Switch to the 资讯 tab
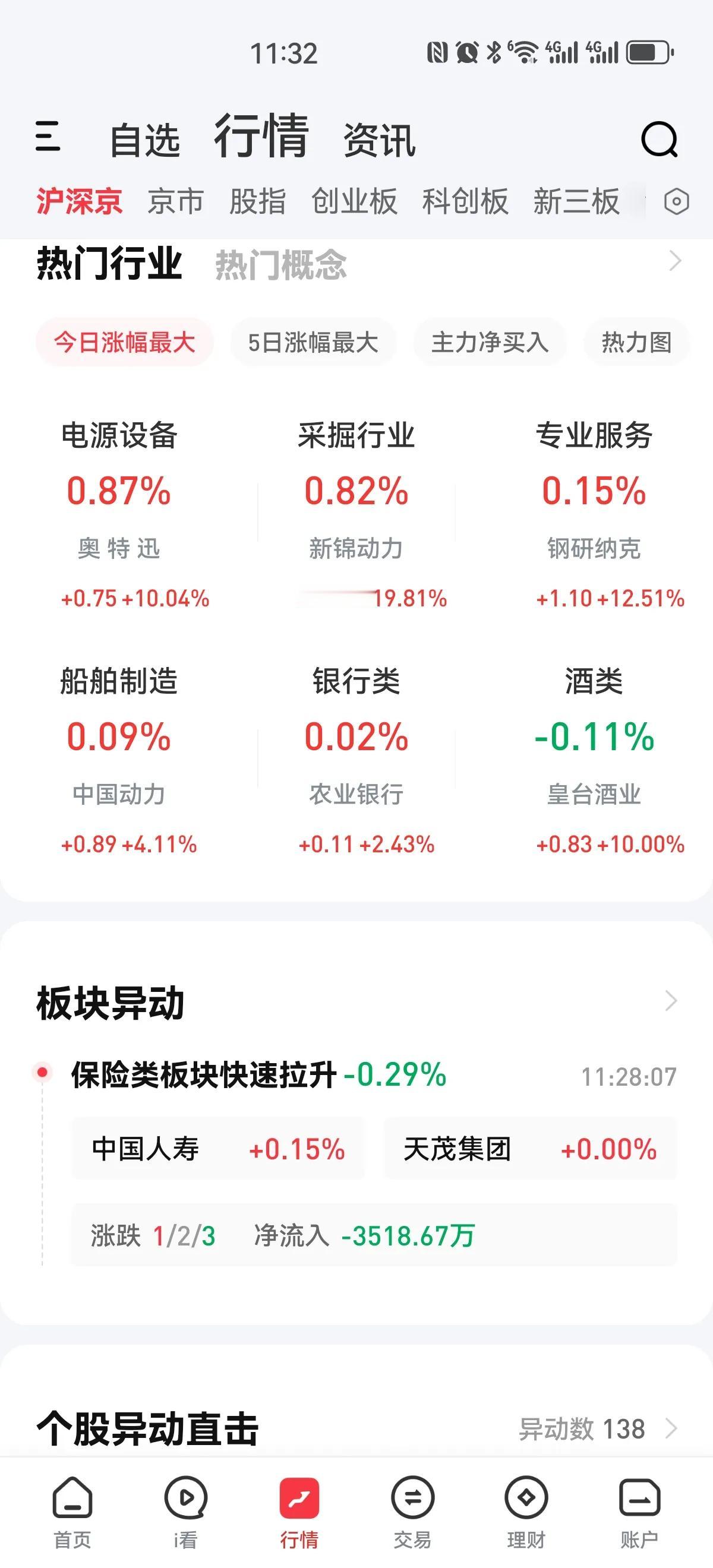 click(379, 140)
